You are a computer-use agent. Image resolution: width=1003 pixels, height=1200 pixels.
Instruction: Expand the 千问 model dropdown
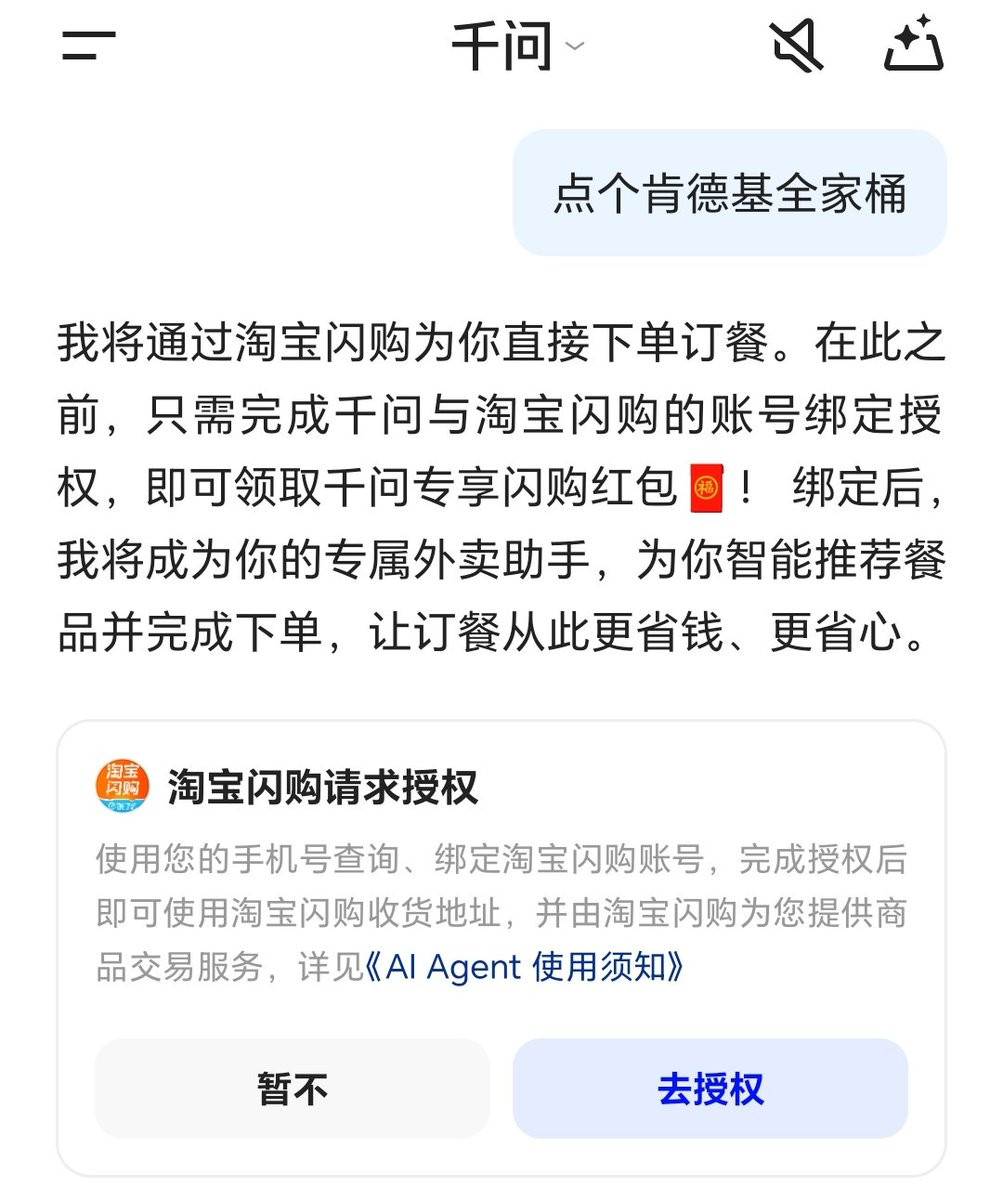coord(516,46)
